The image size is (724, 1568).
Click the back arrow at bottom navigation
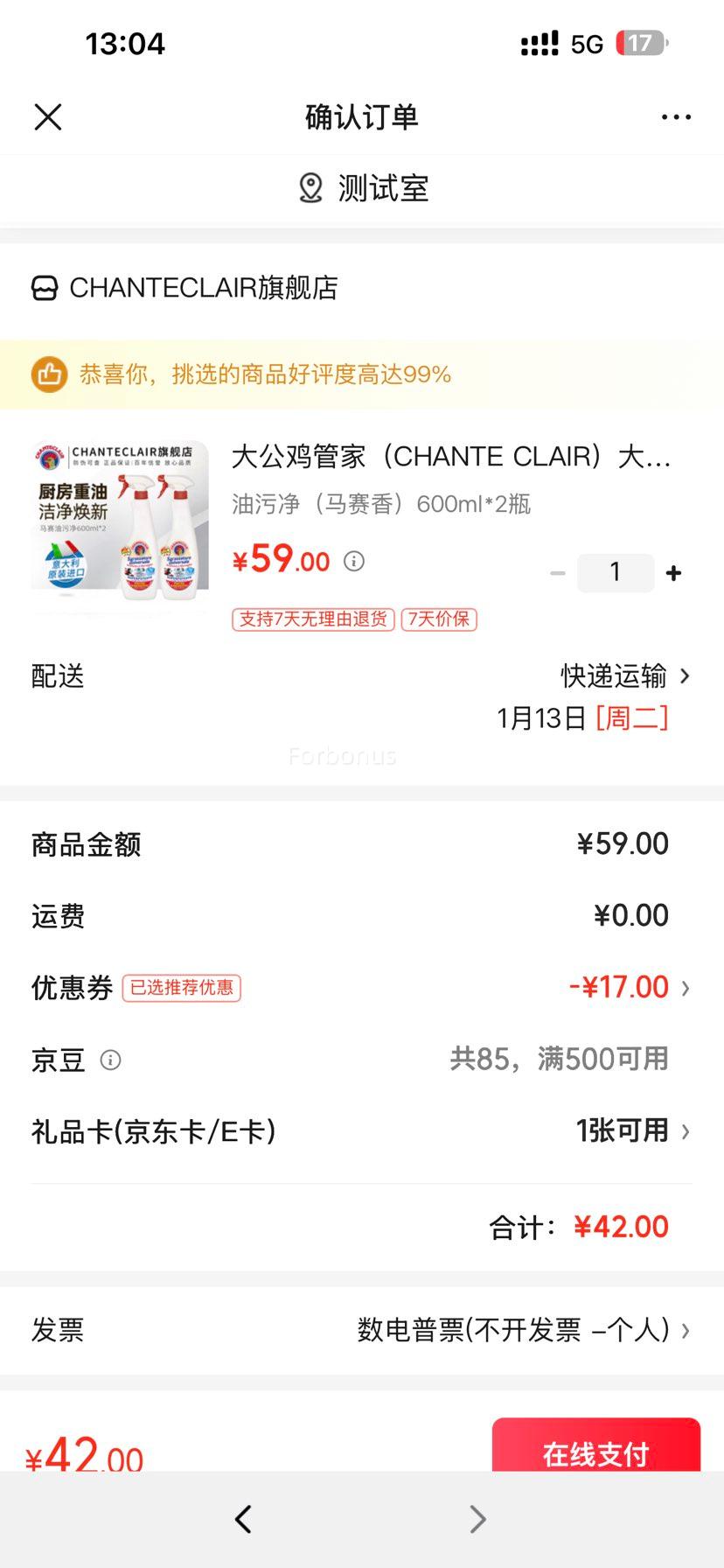pyautogui.click(x=243, y=1519)
